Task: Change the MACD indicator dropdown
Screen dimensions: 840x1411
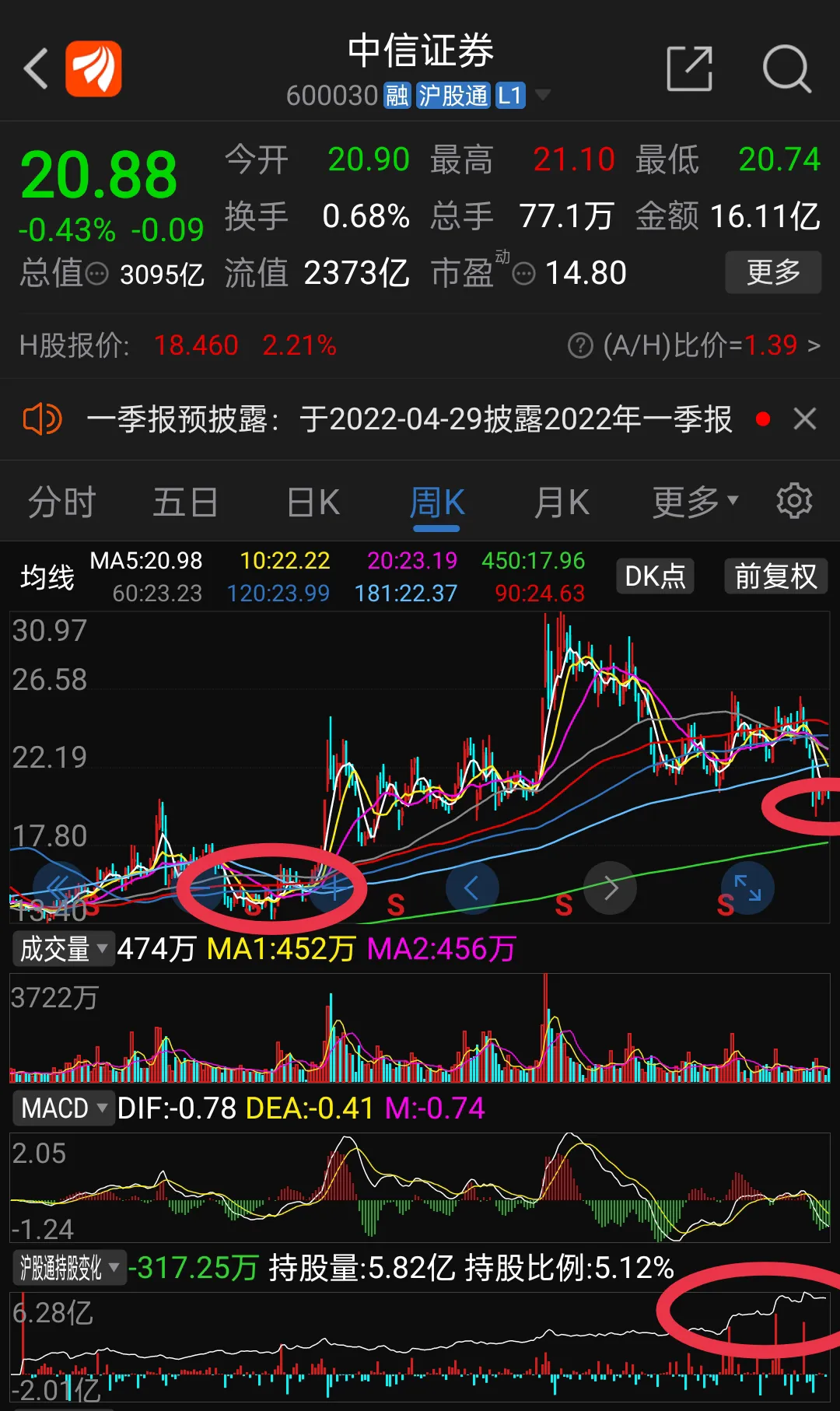Action: coord(64,1108)
